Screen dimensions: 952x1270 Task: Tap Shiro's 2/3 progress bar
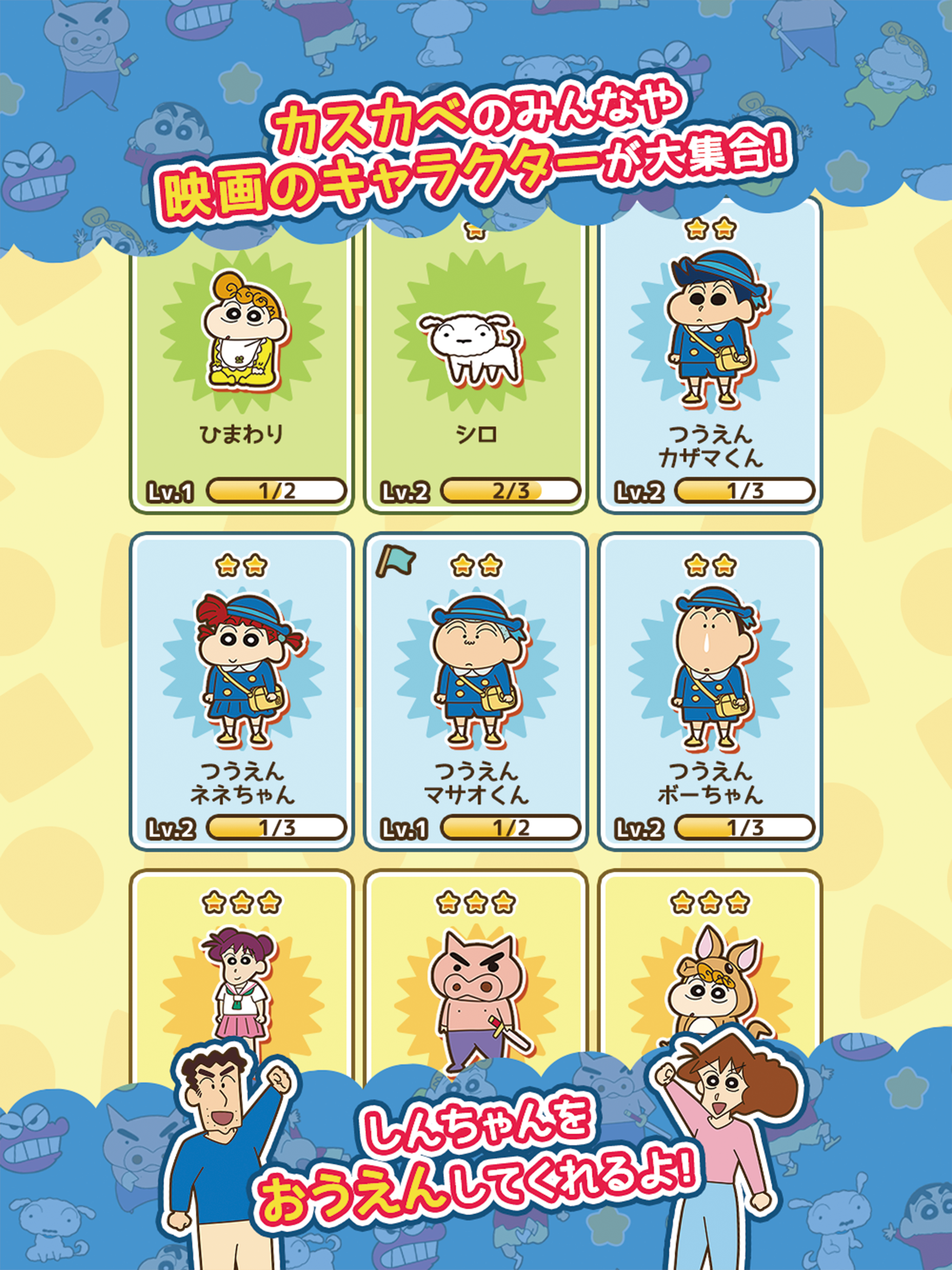coord(508,491)
